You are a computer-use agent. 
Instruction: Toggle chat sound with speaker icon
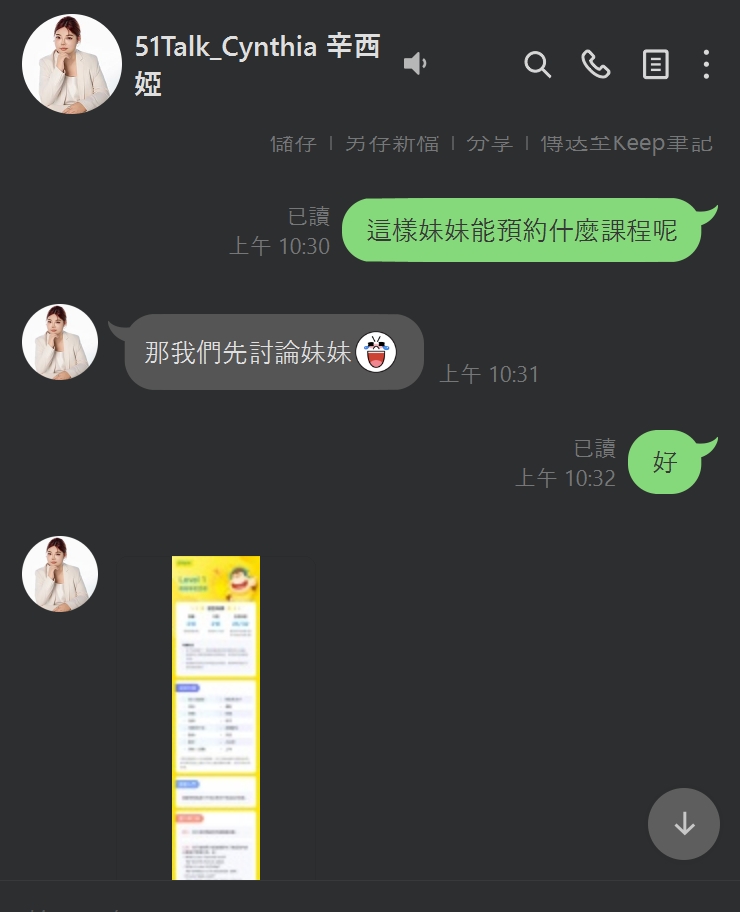pos(415,65)
